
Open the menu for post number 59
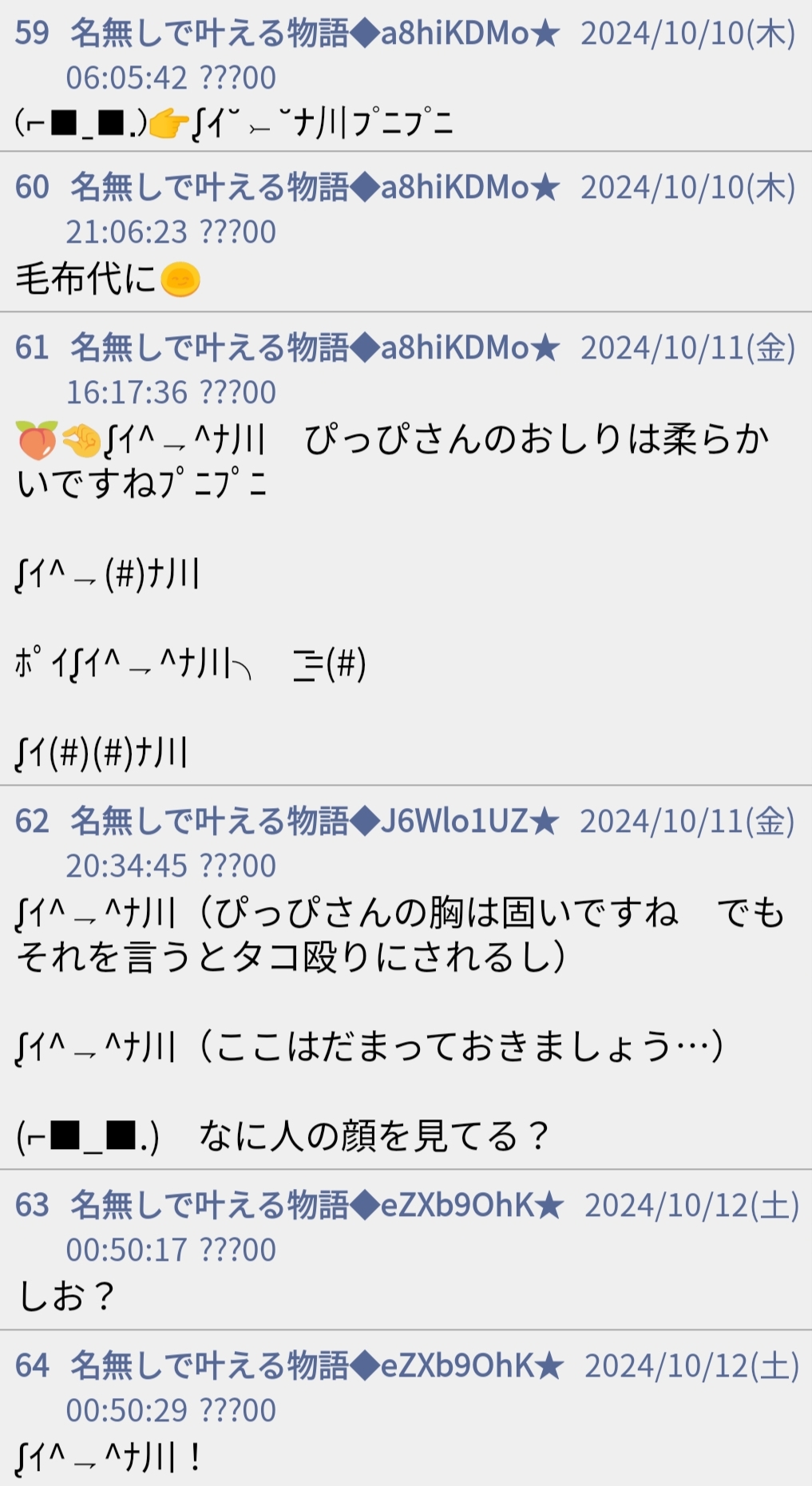point(32,33)
